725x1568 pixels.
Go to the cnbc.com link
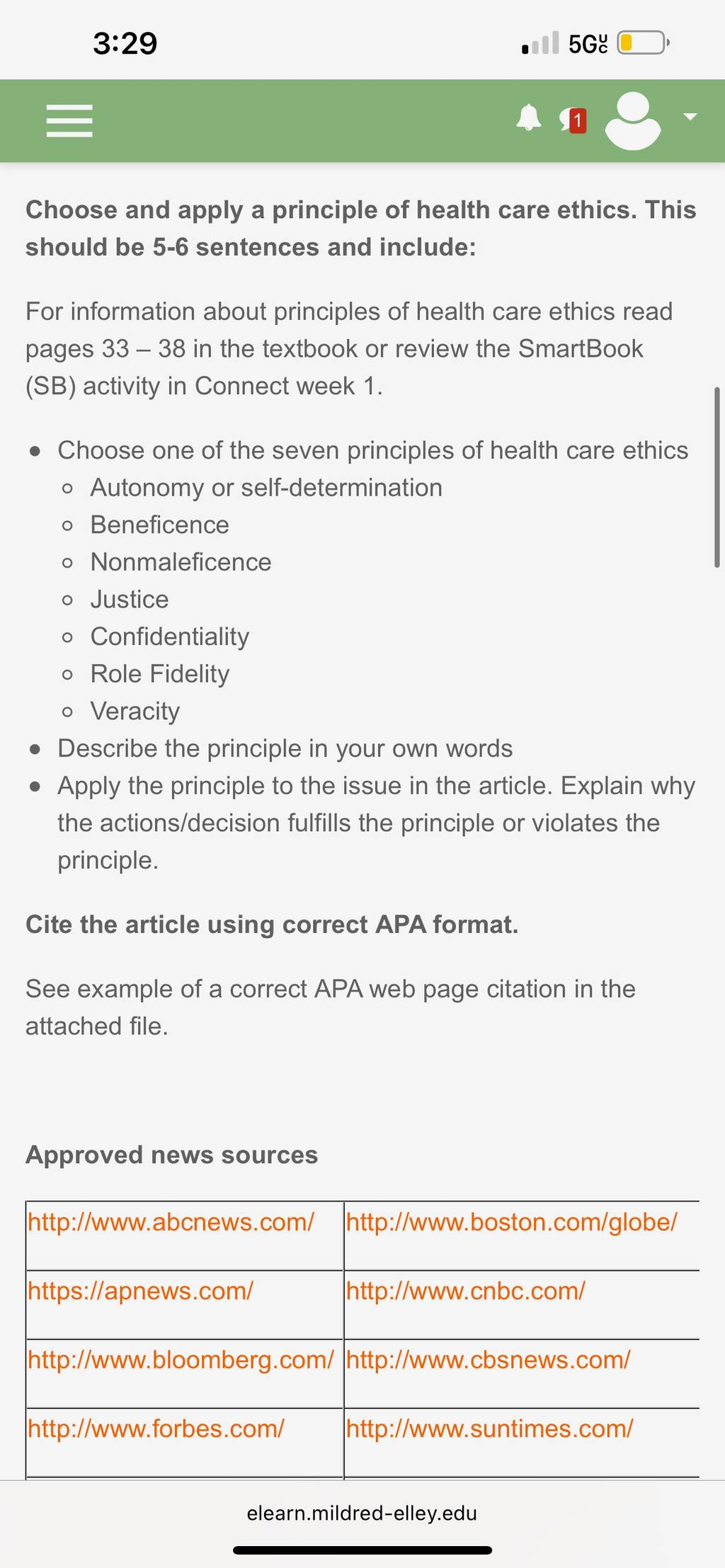click(x=466, y=1291)
